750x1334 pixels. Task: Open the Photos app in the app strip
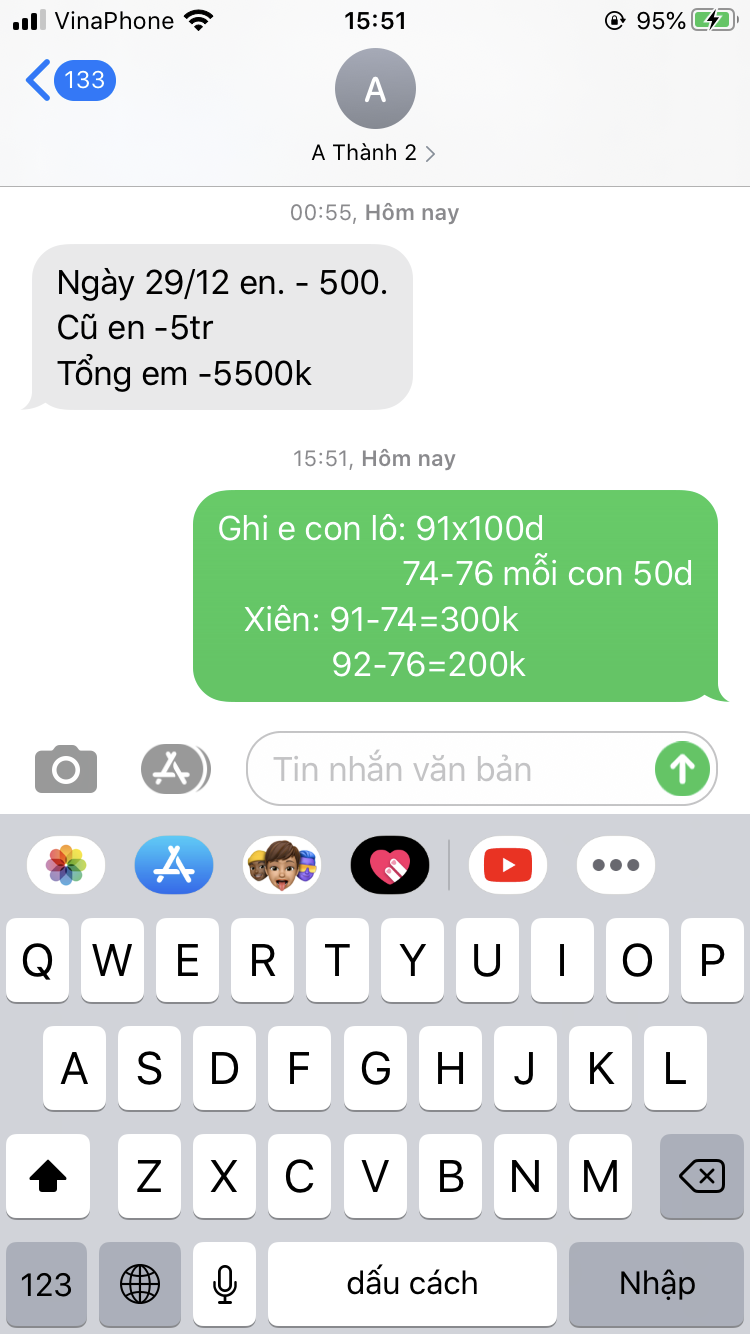pos(66,865)
